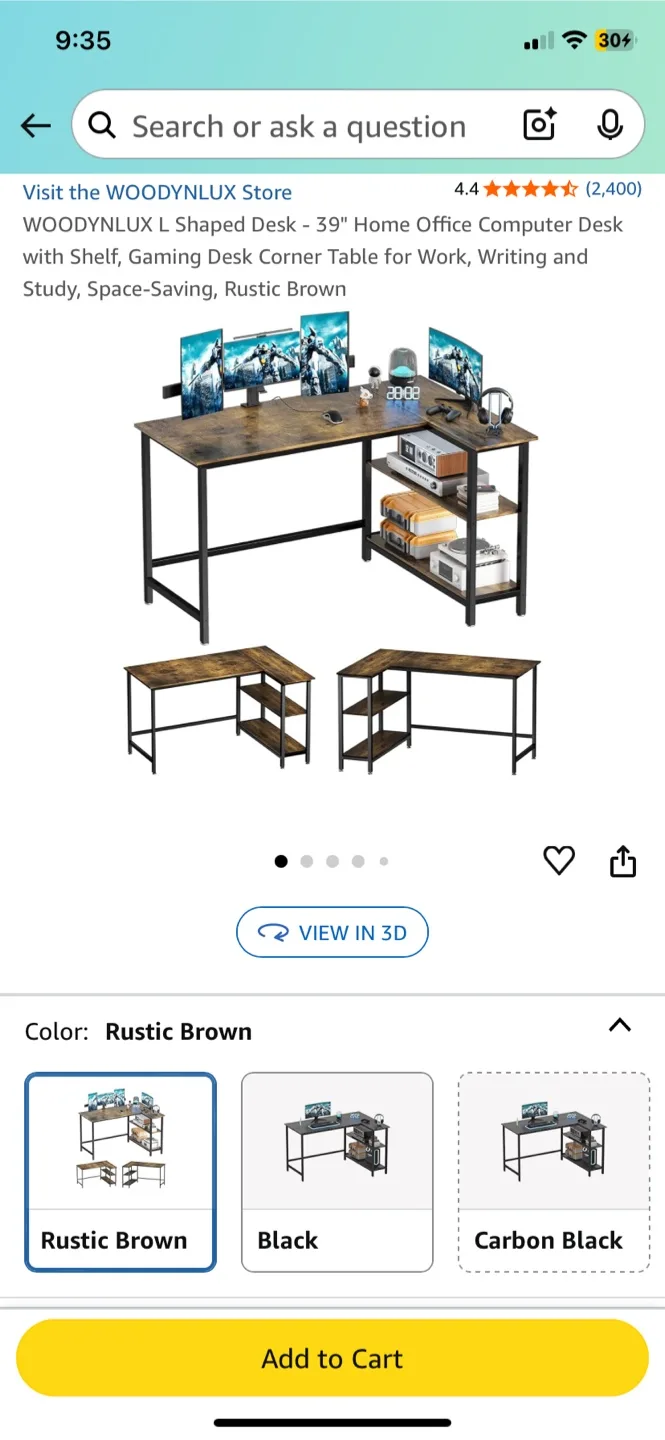
Task: Visit the WOODYNLUX Store link
Action: point(157,192)
